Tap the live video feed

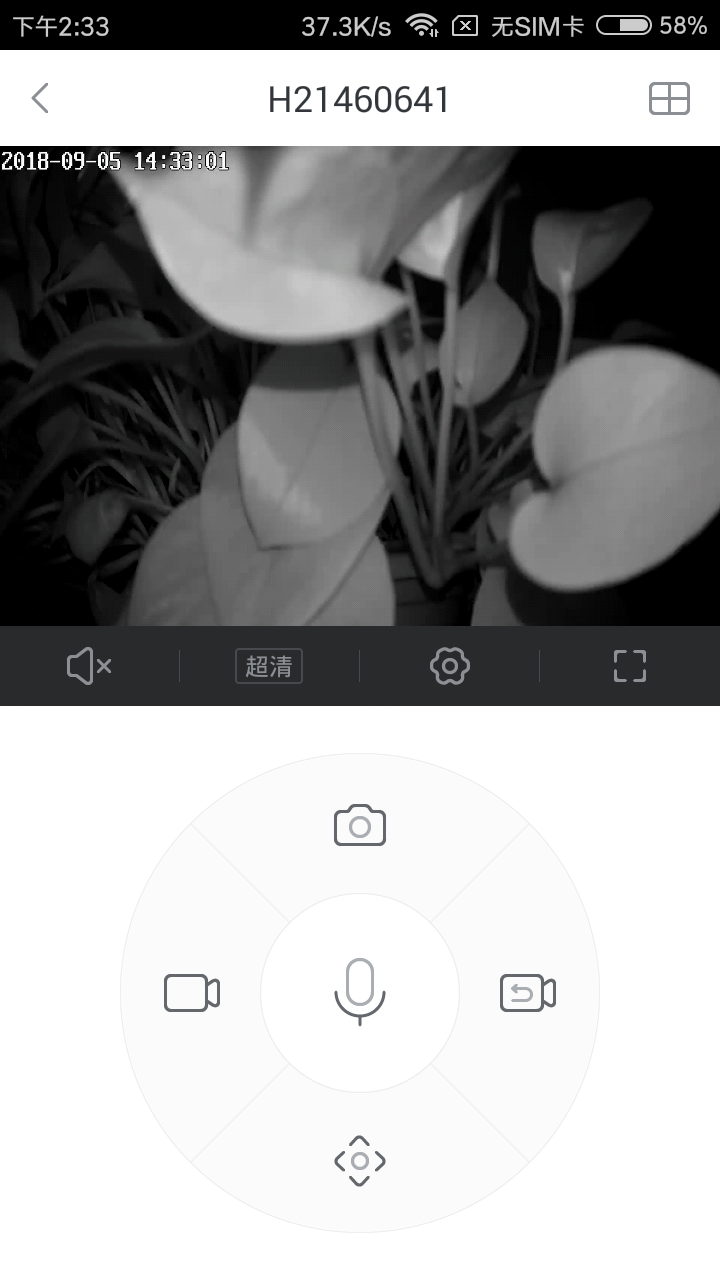click(x=360, y=385)
